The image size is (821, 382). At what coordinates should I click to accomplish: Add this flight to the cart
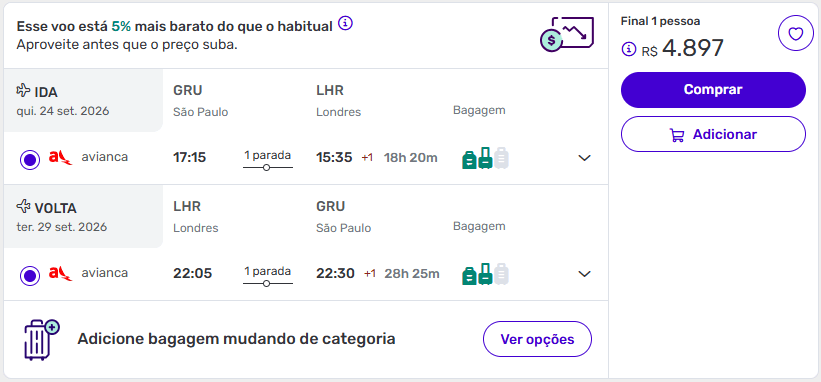pyautogui.click(x=713, y=134)
